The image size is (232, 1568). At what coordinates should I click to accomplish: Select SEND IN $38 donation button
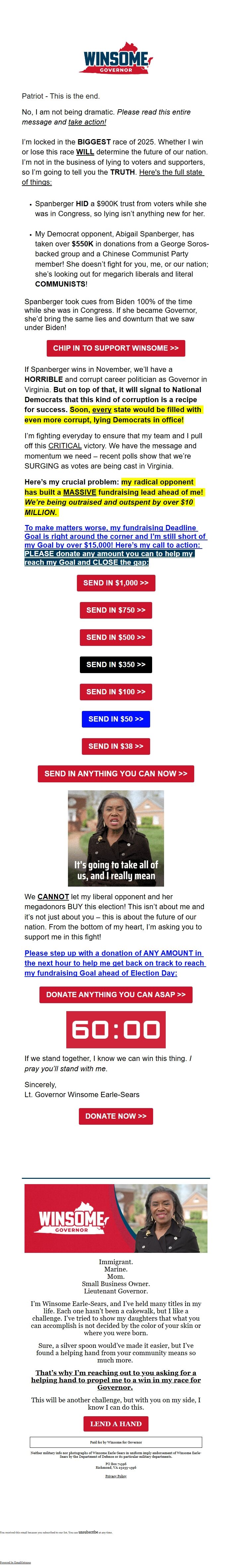click(115, 746)
